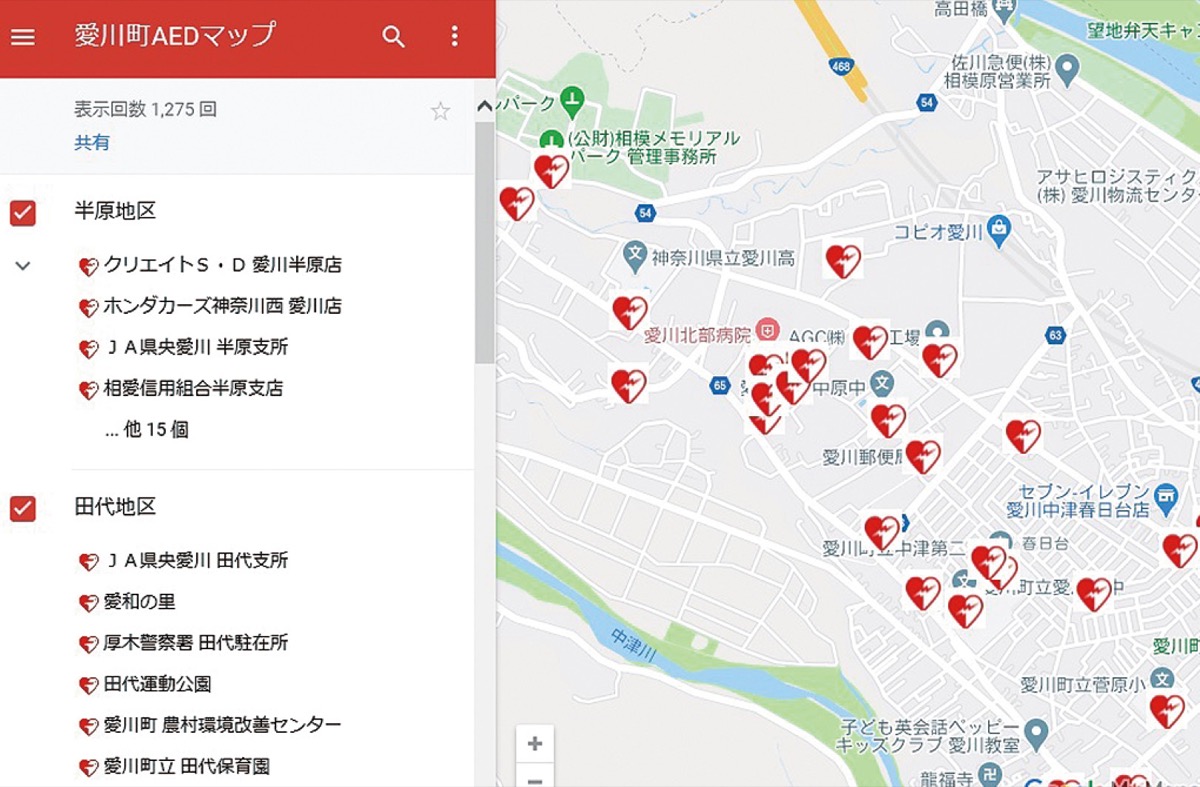The height and width of the screenshot is (787, 1200).
Task: Zoom in the map with plus button
Action: click(535, 744)
